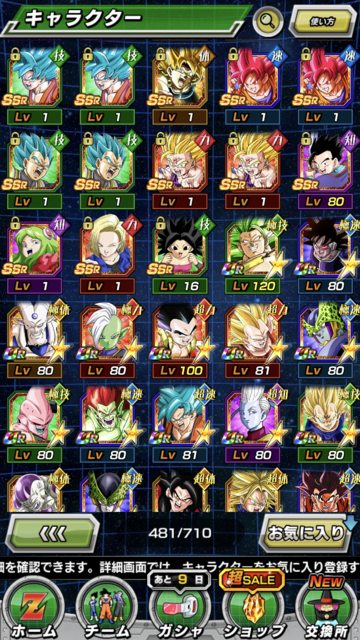
Task: Select the Lv 16 Caulifla card
Action: tap(179, 253)
